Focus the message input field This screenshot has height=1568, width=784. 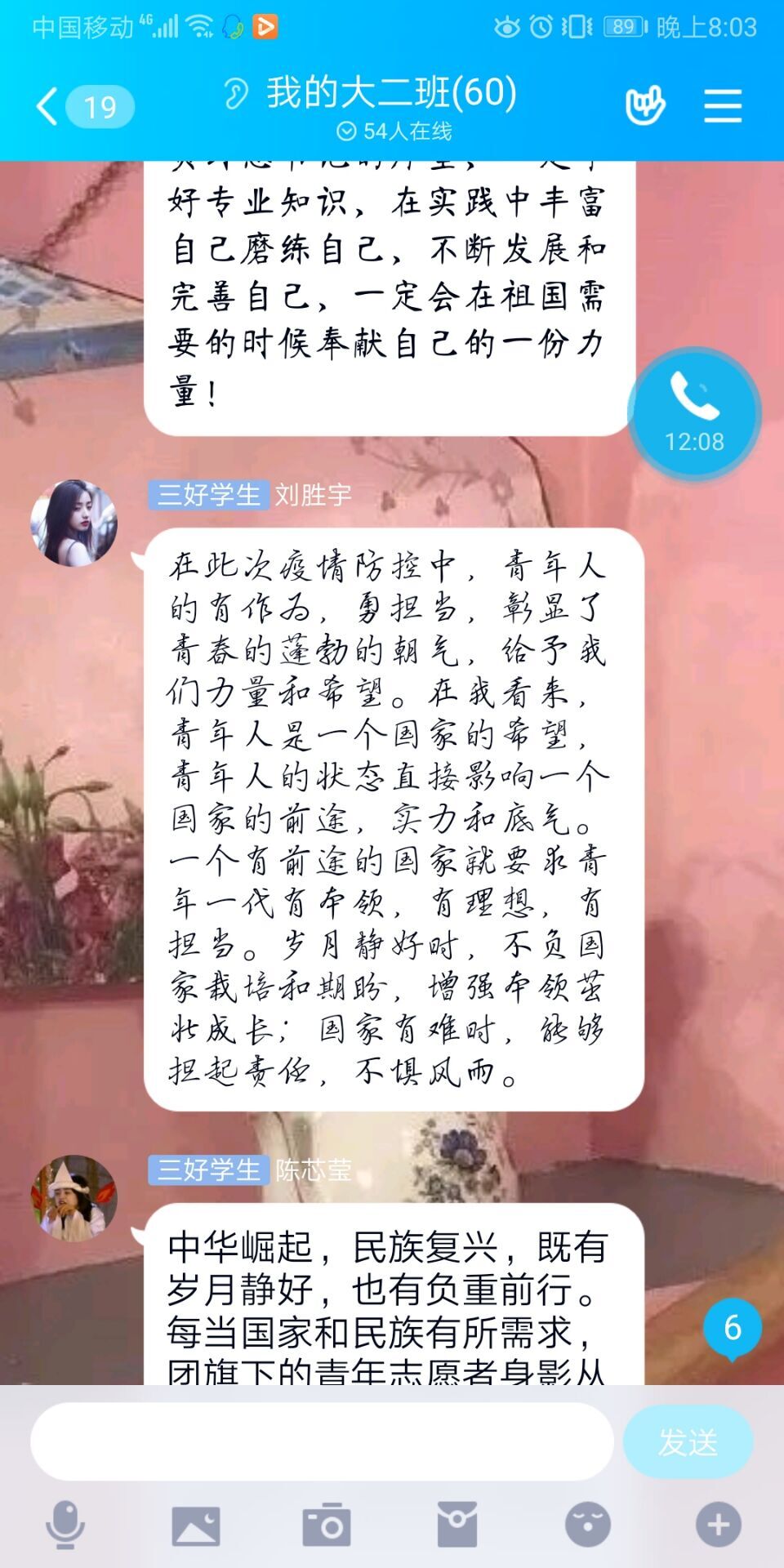[x=322, y=1441]
